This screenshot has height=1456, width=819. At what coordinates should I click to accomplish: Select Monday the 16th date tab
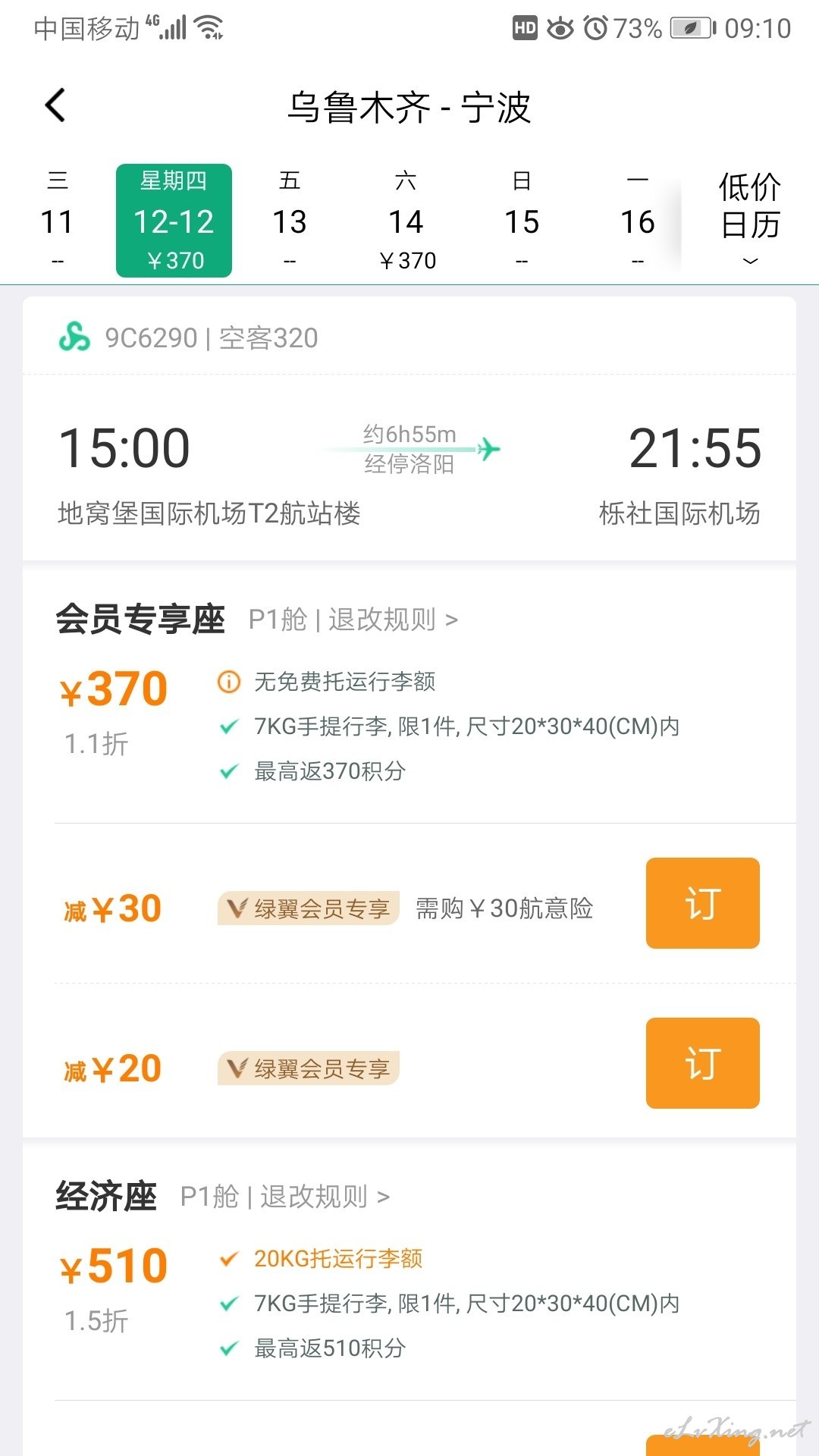(637, 220)
